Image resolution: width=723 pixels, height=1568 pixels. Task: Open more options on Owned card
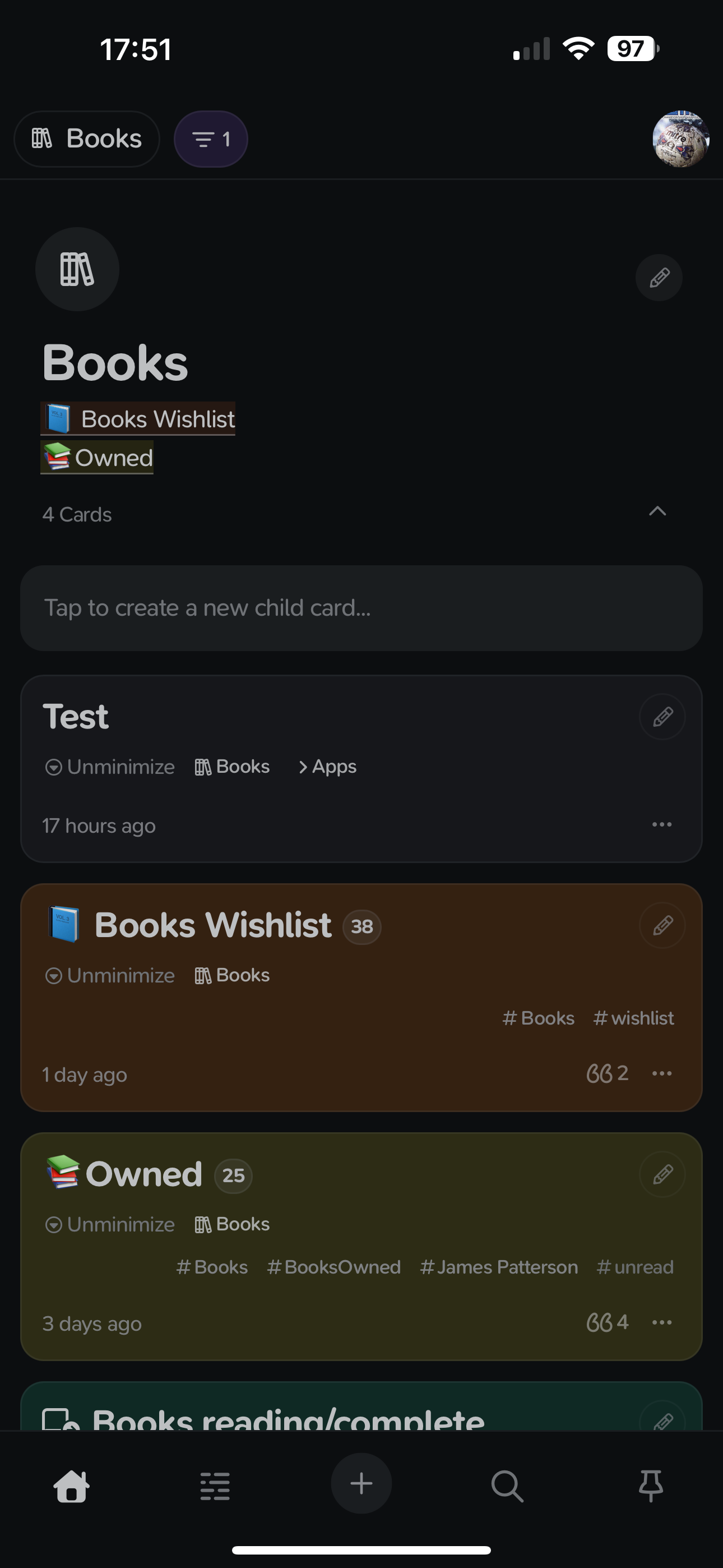(661, 1322)
